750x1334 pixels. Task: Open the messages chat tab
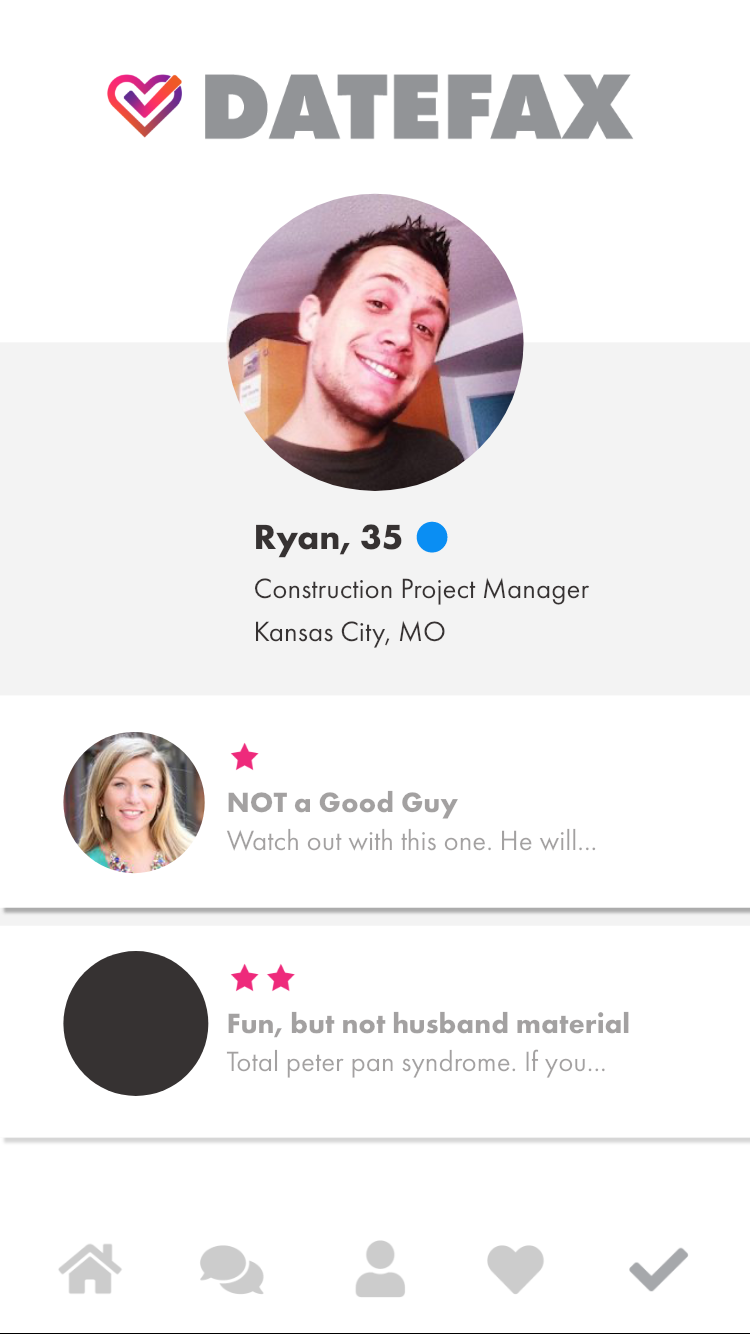coord(231,1271)
